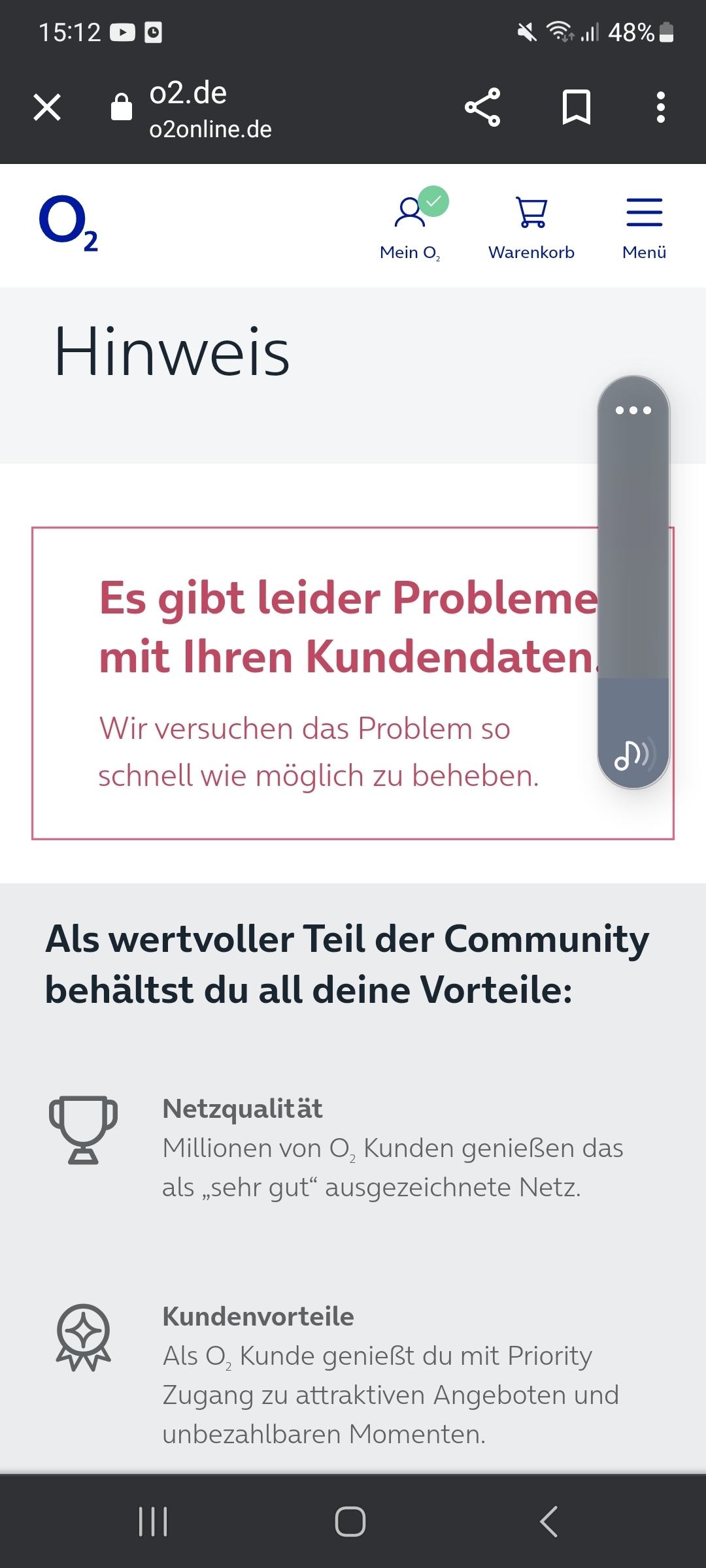Close the in-app browser tab

47,107
